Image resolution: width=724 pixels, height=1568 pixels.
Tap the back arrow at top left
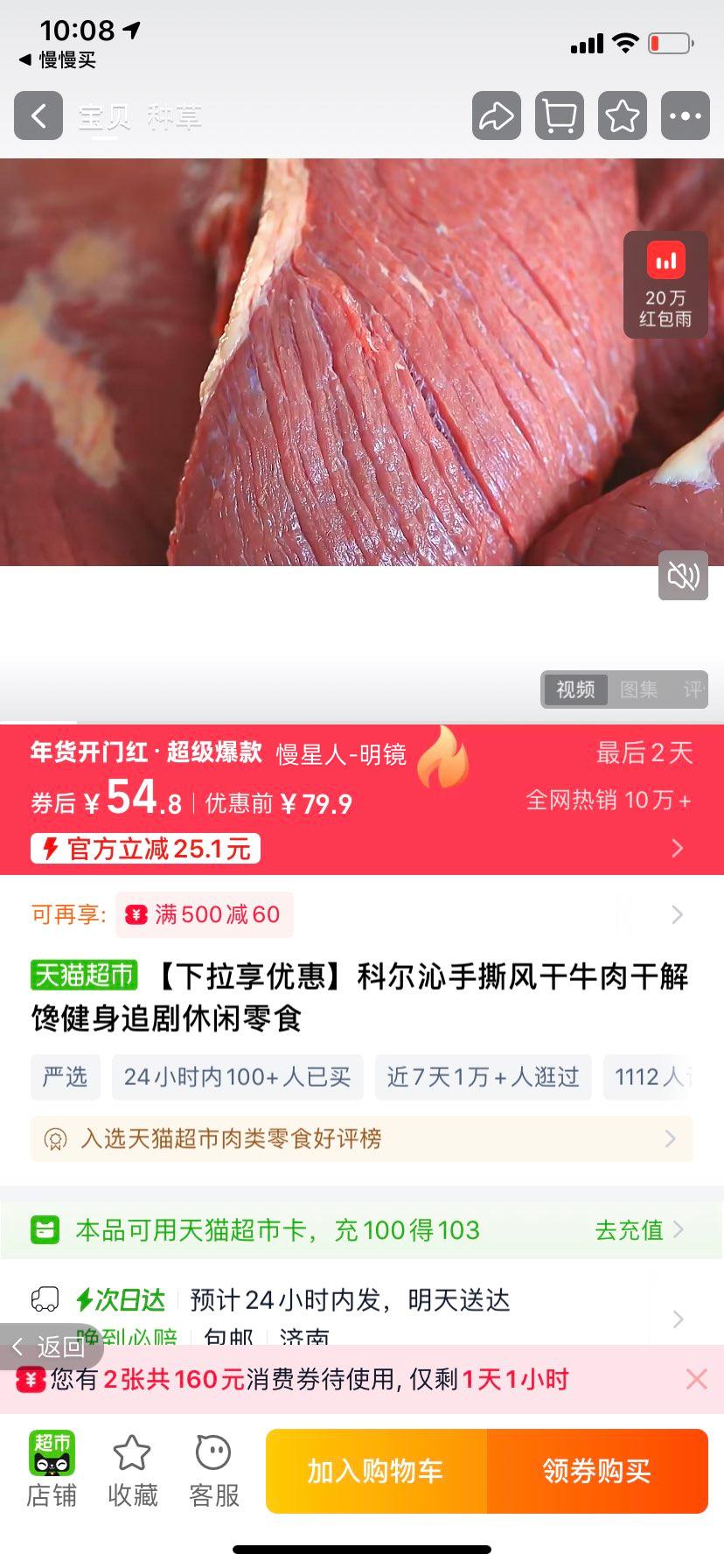coord(38,115)
